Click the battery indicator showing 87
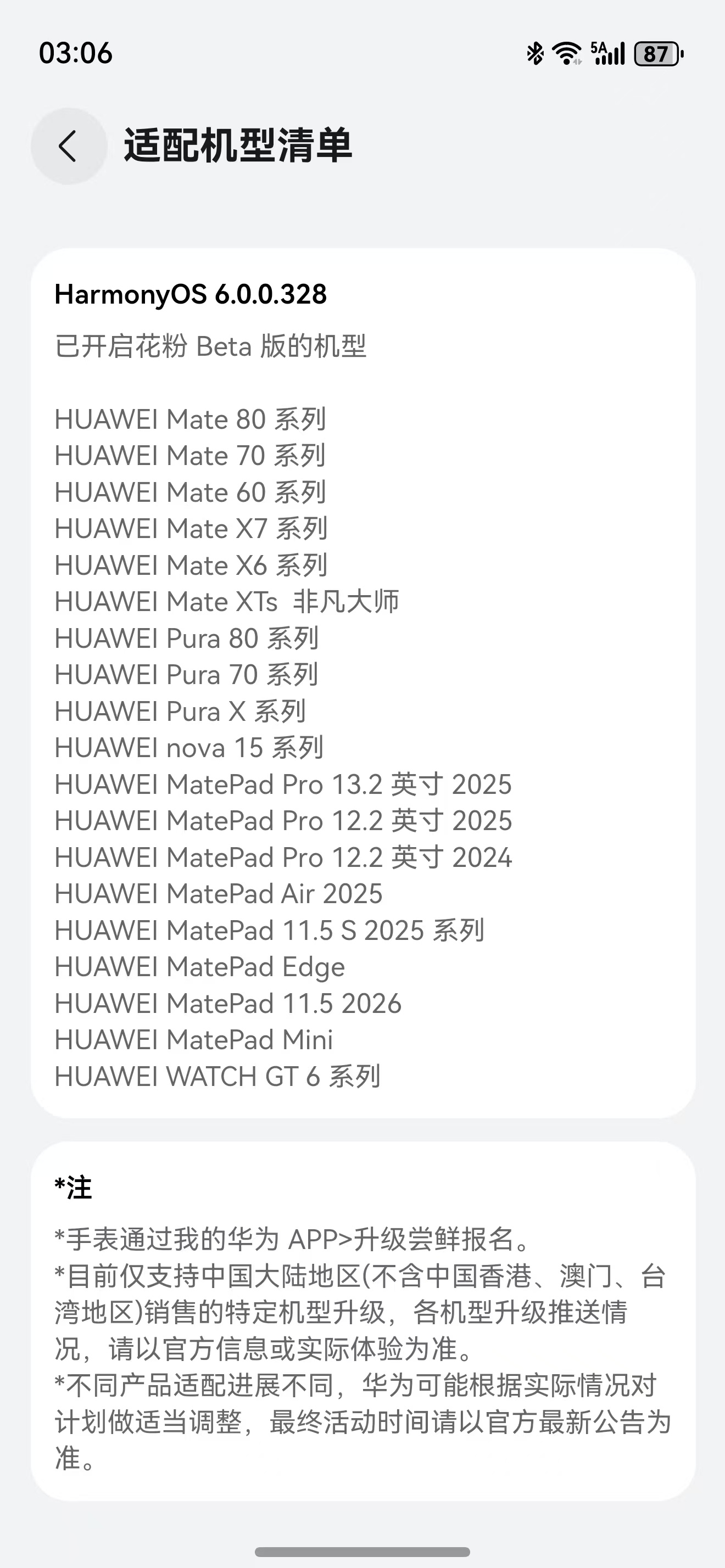The height and width of the screenshot is (1568, 725). pos(657,54)
